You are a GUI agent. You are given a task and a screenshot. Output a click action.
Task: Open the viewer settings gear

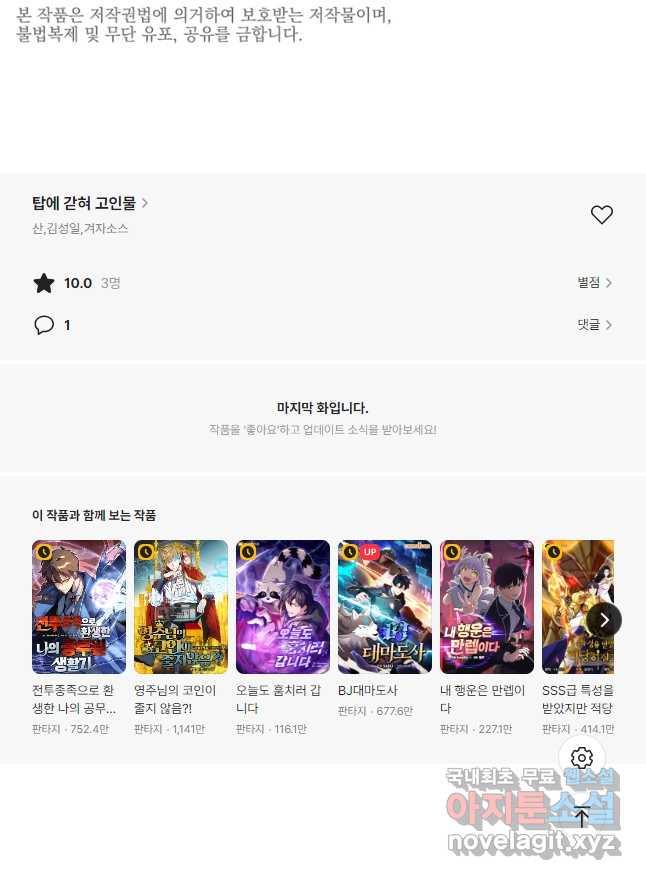click(582, 757)
